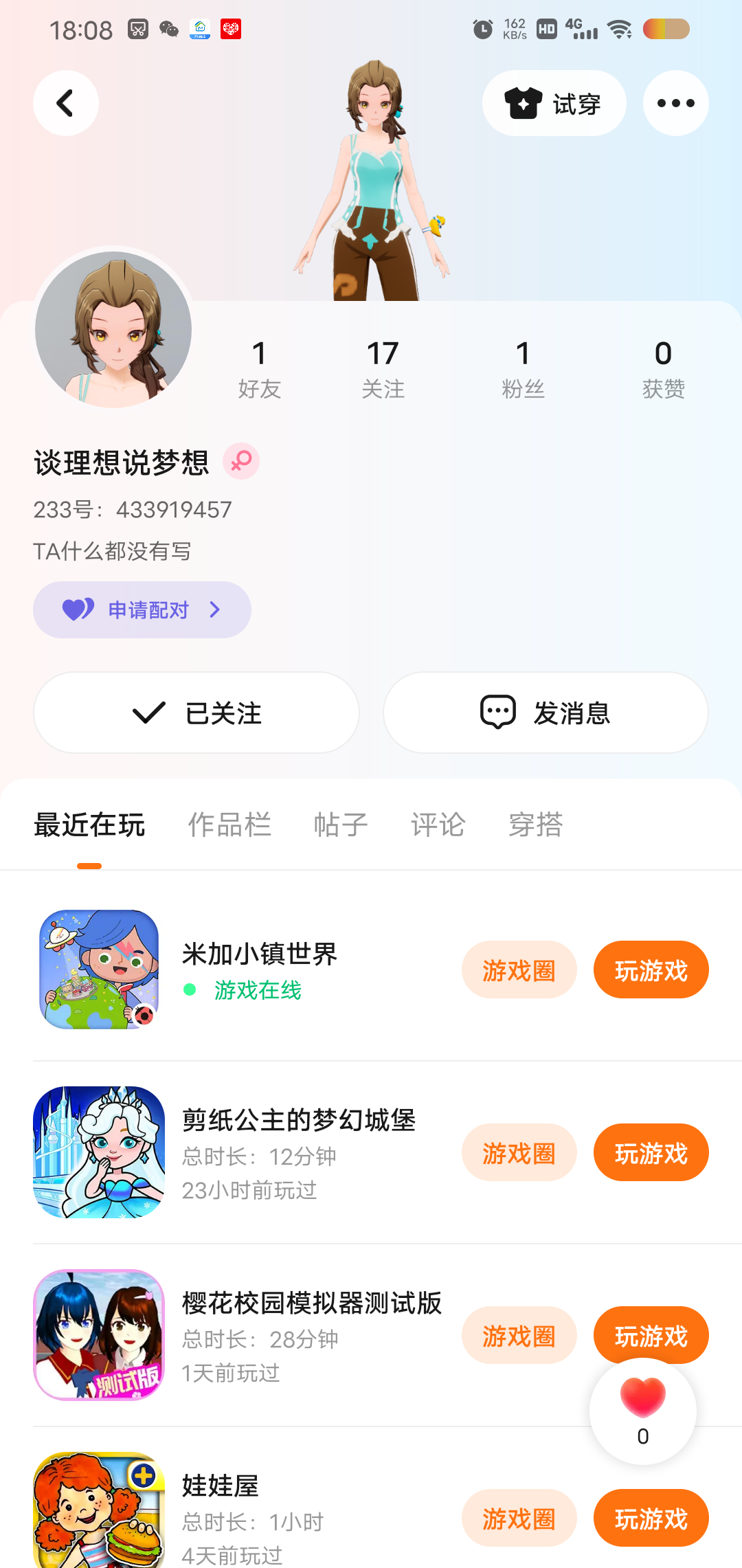The image size is (742, 1568).
Task: Switch to the 评论 tab
Action: (x=438, y=825)
